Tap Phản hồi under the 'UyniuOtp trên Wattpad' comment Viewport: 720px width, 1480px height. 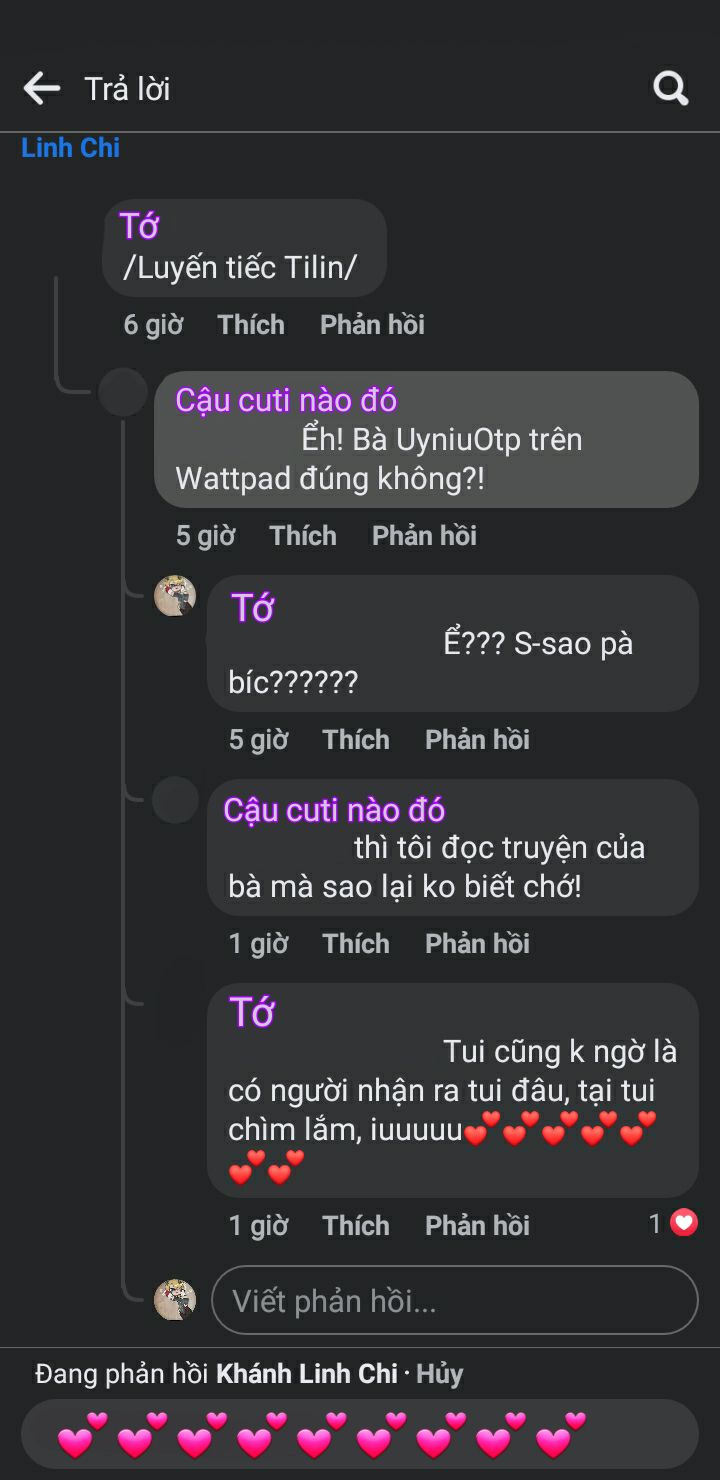424,536
